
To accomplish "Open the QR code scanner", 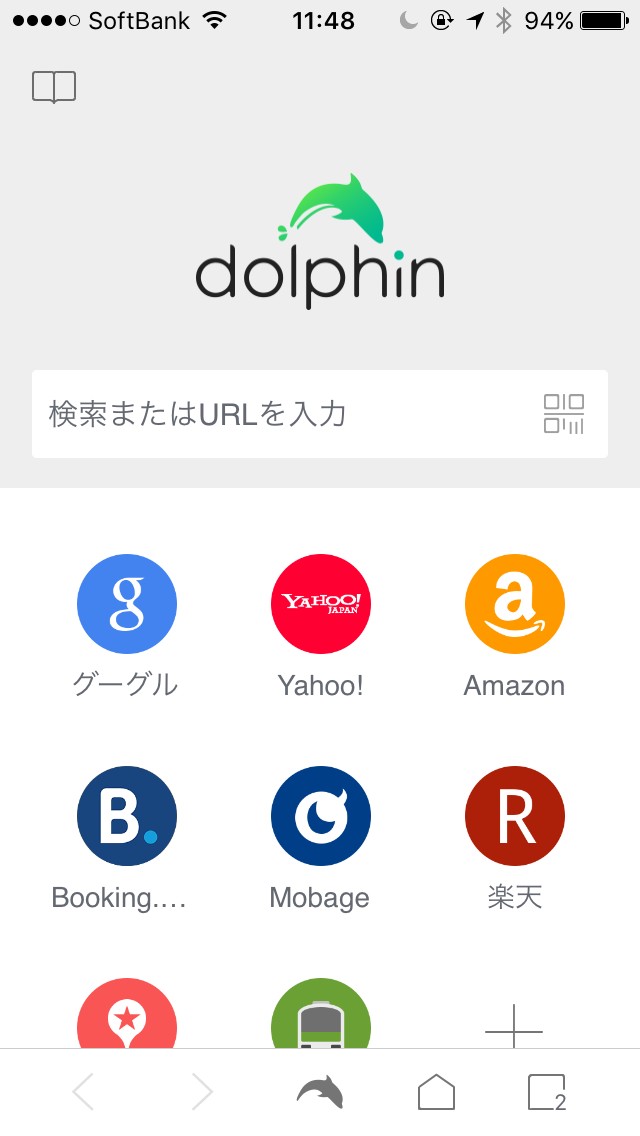I will point(564,414).
